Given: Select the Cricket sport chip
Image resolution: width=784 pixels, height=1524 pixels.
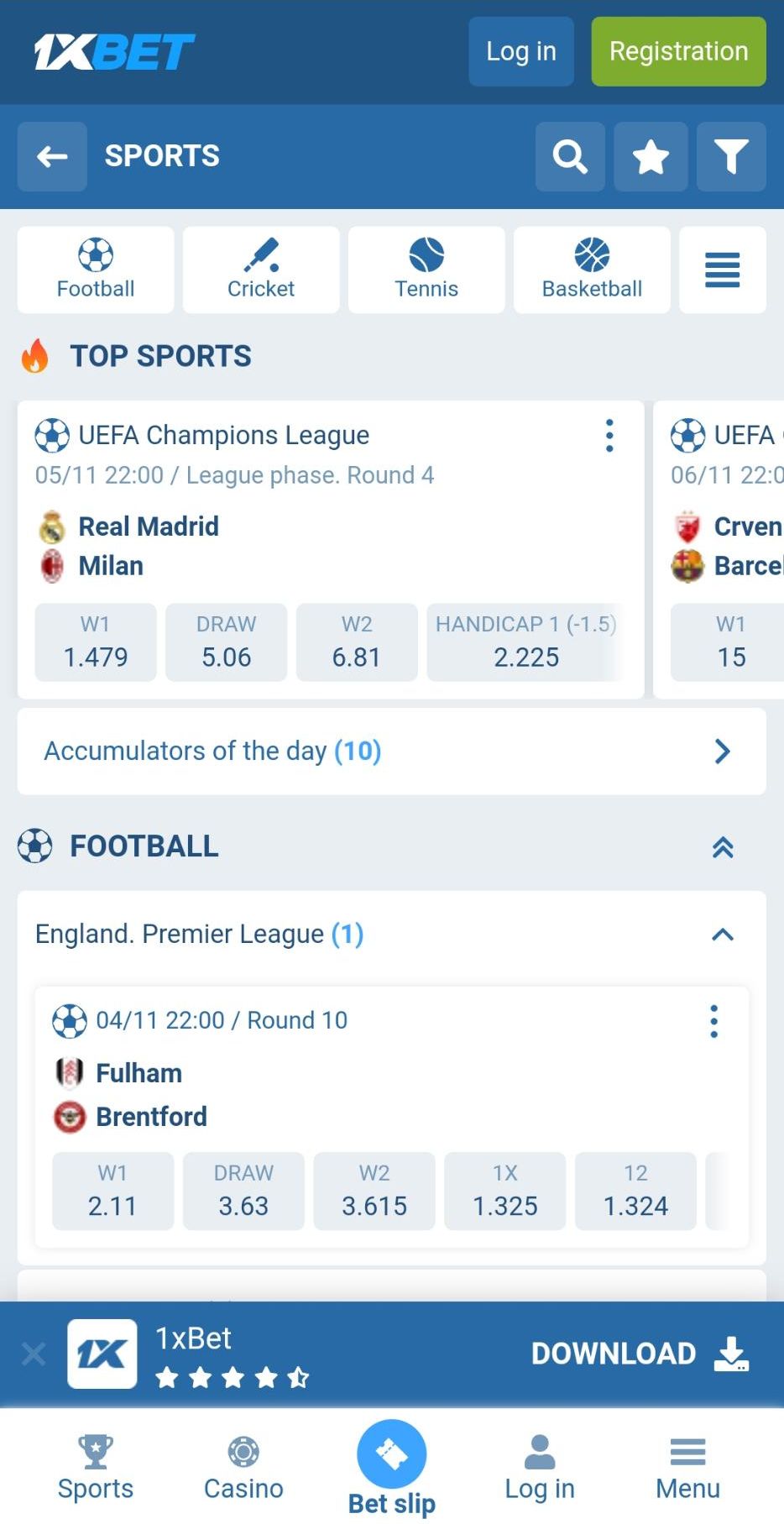Looking at the screenshot, I should point(261,270).
